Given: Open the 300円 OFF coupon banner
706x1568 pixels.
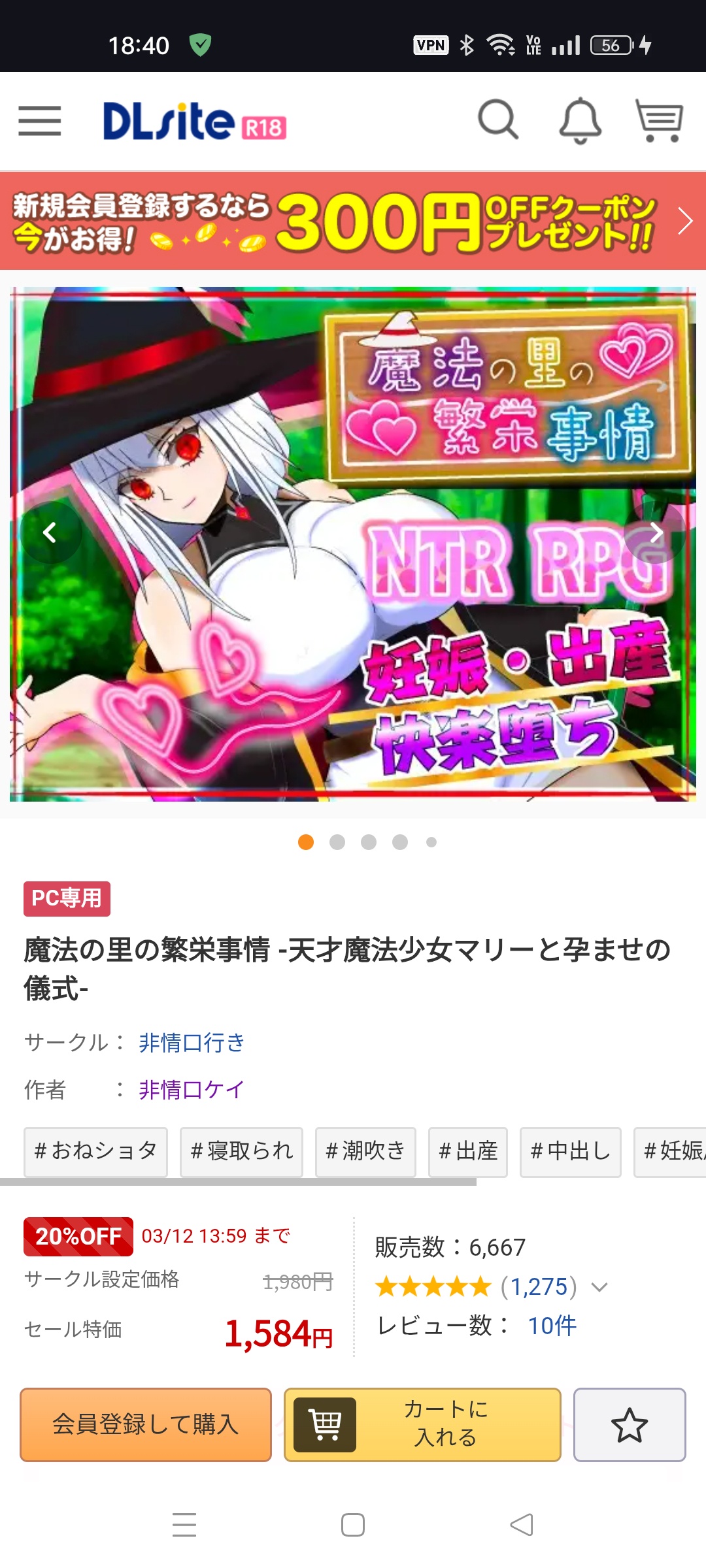Looking at the screenshot, I should [353, 221].
